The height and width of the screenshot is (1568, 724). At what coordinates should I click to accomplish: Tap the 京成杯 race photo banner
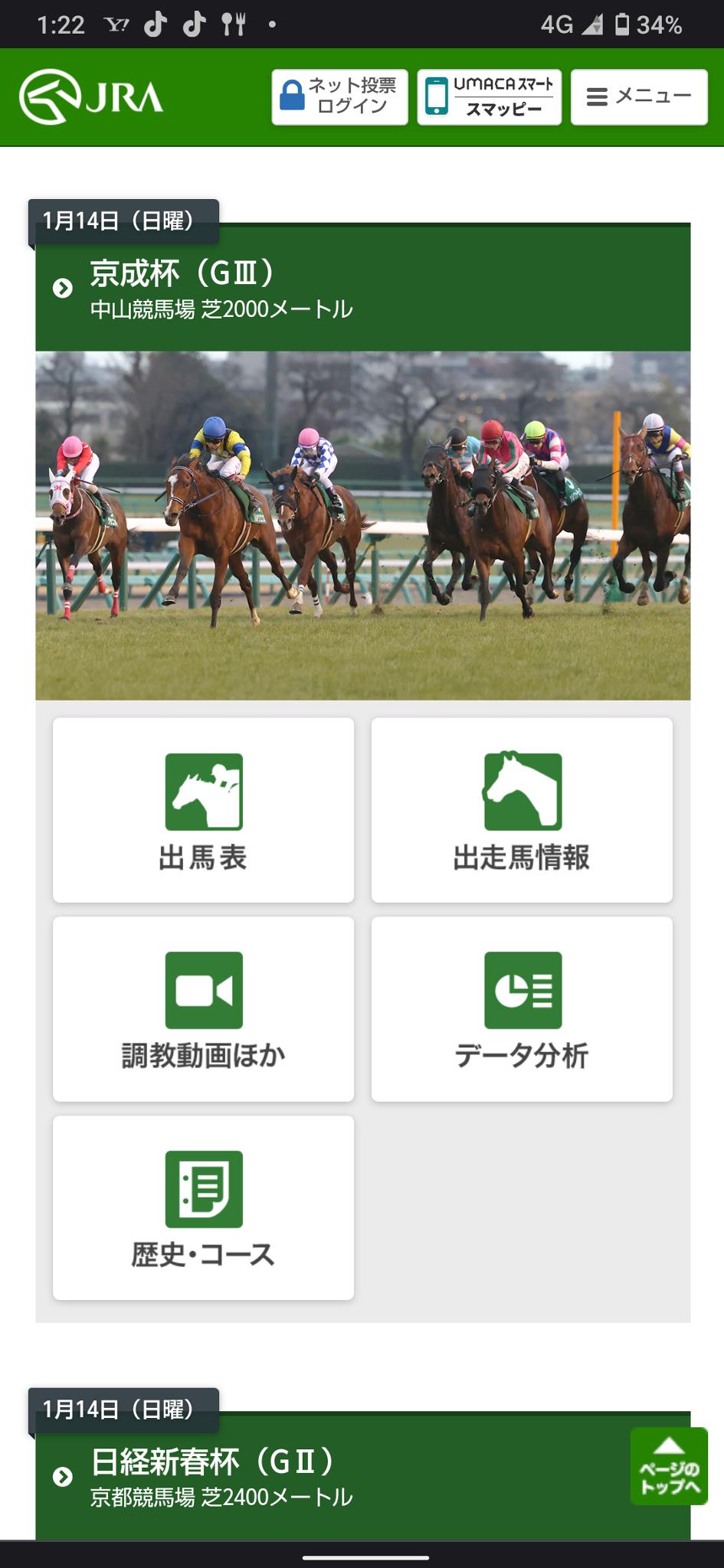pyautogui.click(x=362, y=525)
